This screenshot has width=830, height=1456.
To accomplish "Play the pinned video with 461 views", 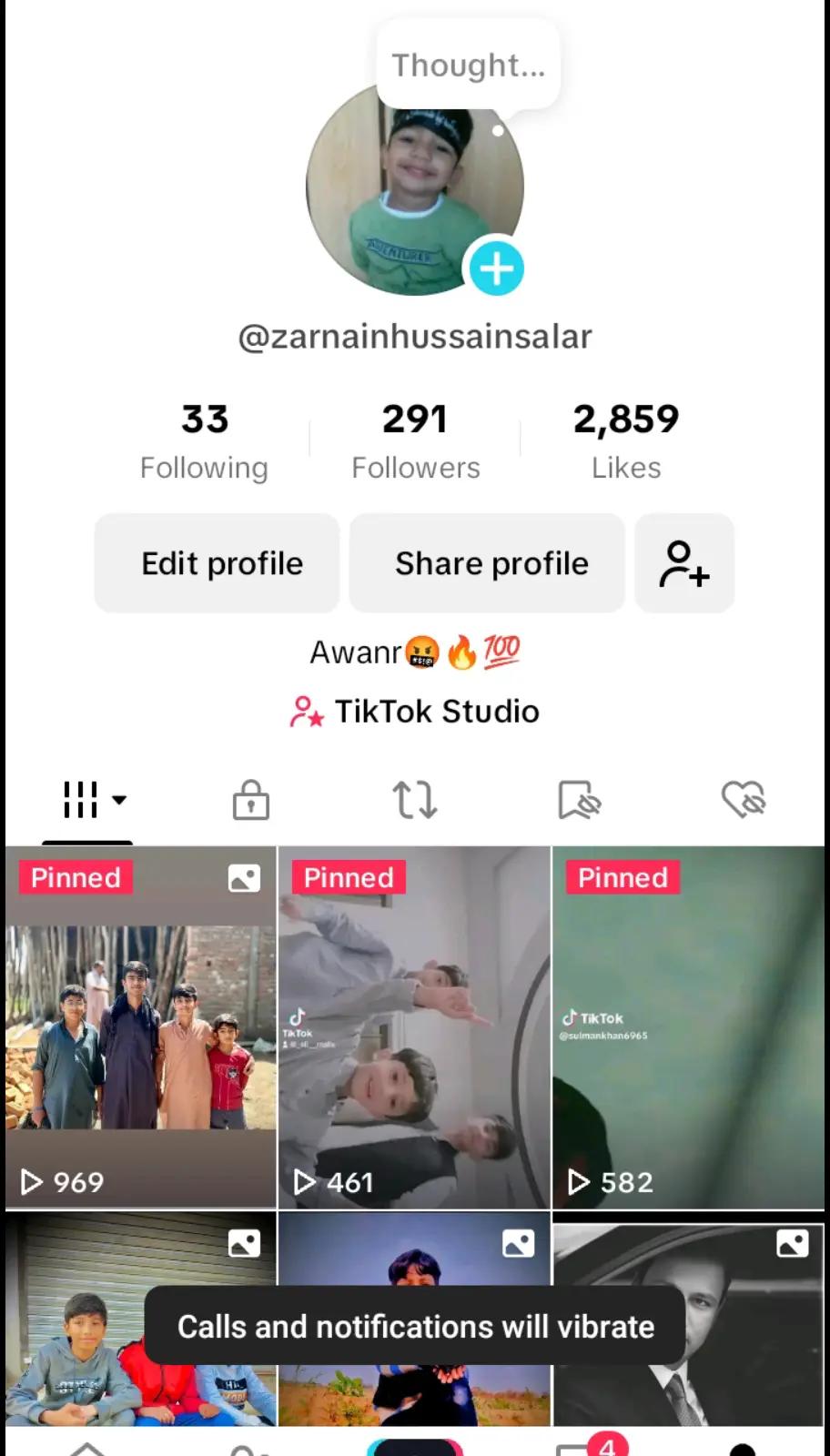I will pos(414,1028).
